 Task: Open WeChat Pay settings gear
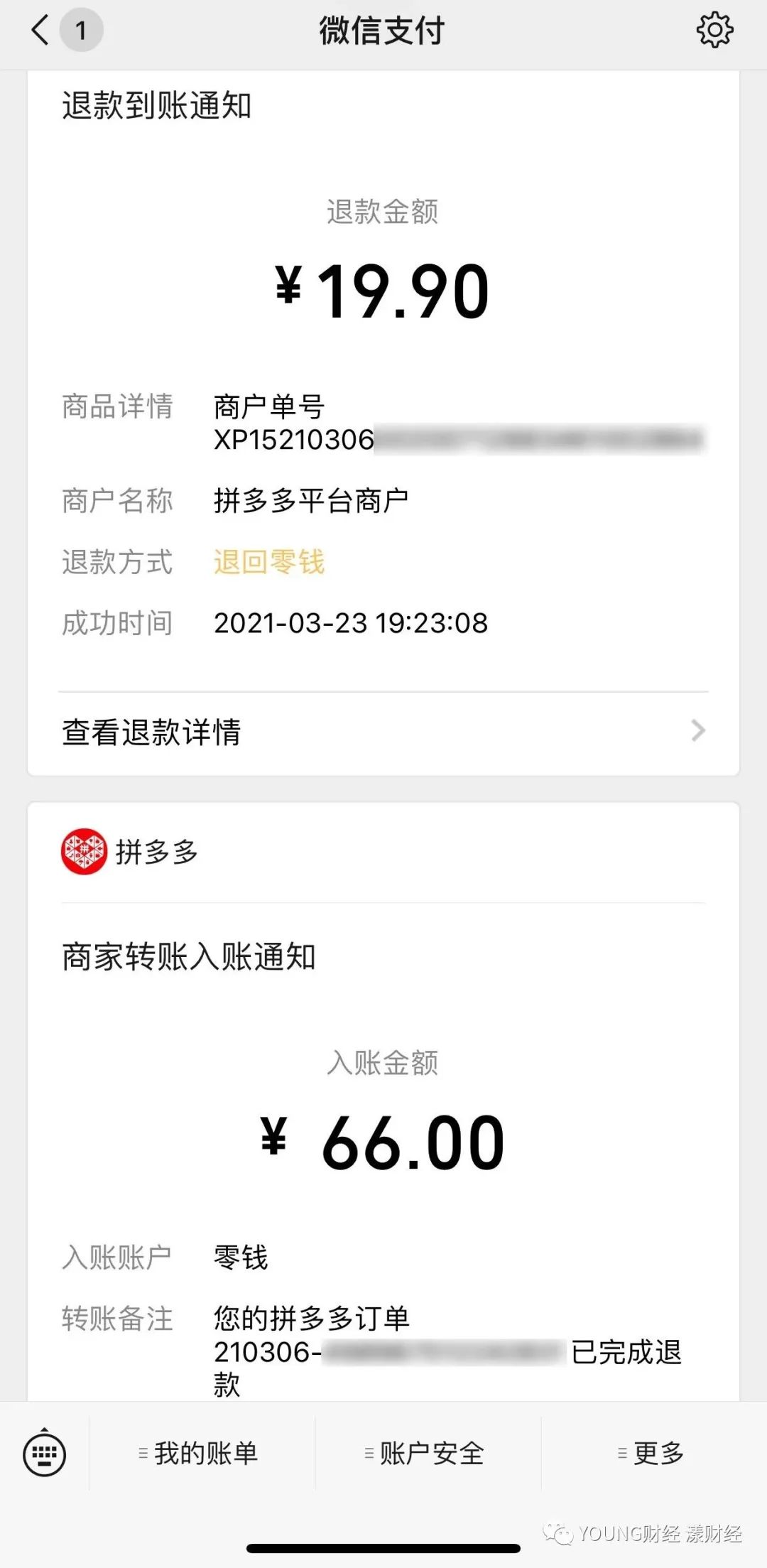coord(714,31)
